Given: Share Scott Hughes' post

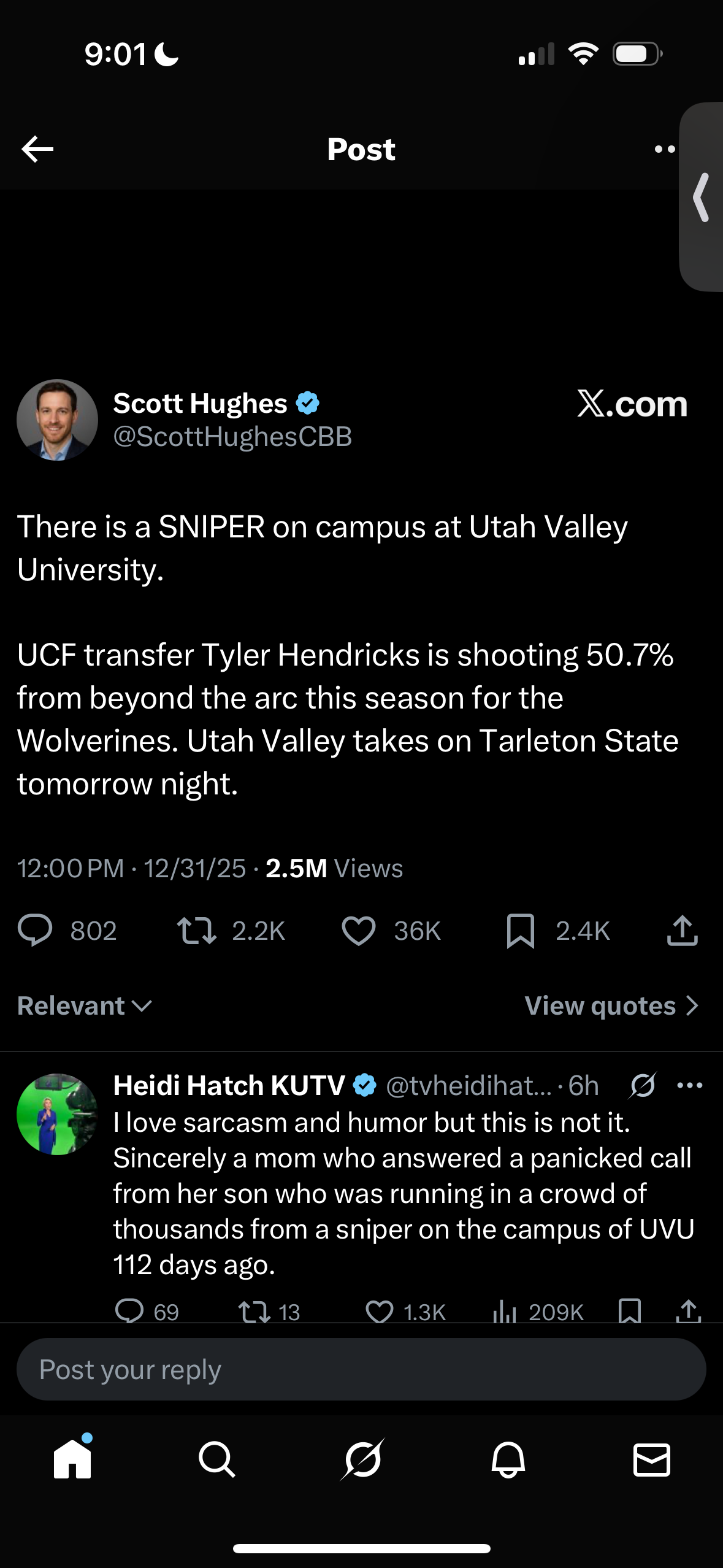Looking at the screenshot, I should tap(682, 930).
